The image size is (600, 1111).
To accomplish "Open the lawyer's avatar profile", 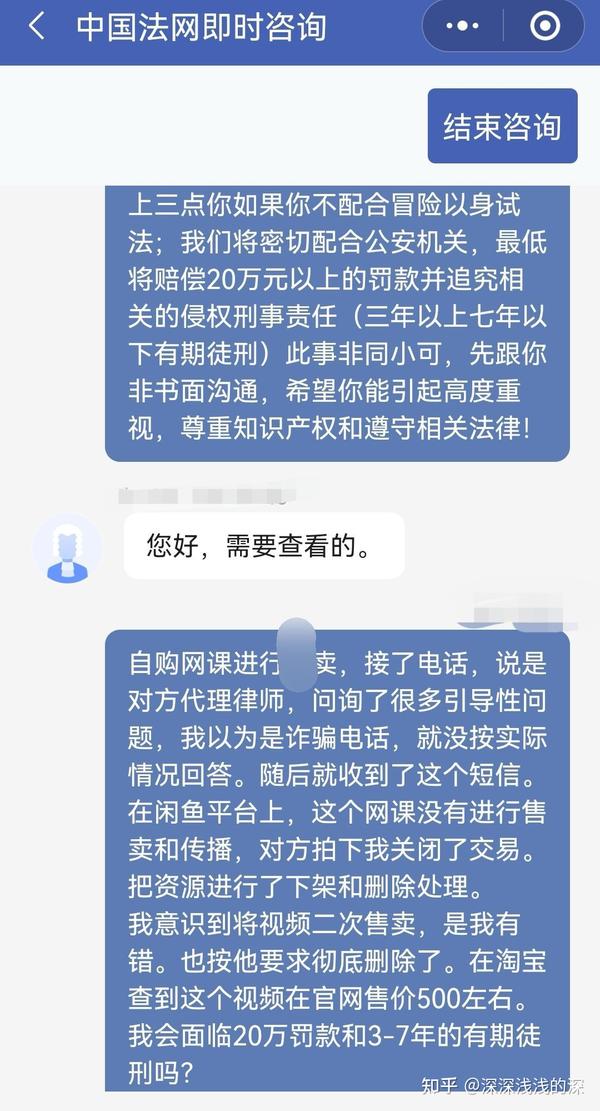I will click(67, 549).
